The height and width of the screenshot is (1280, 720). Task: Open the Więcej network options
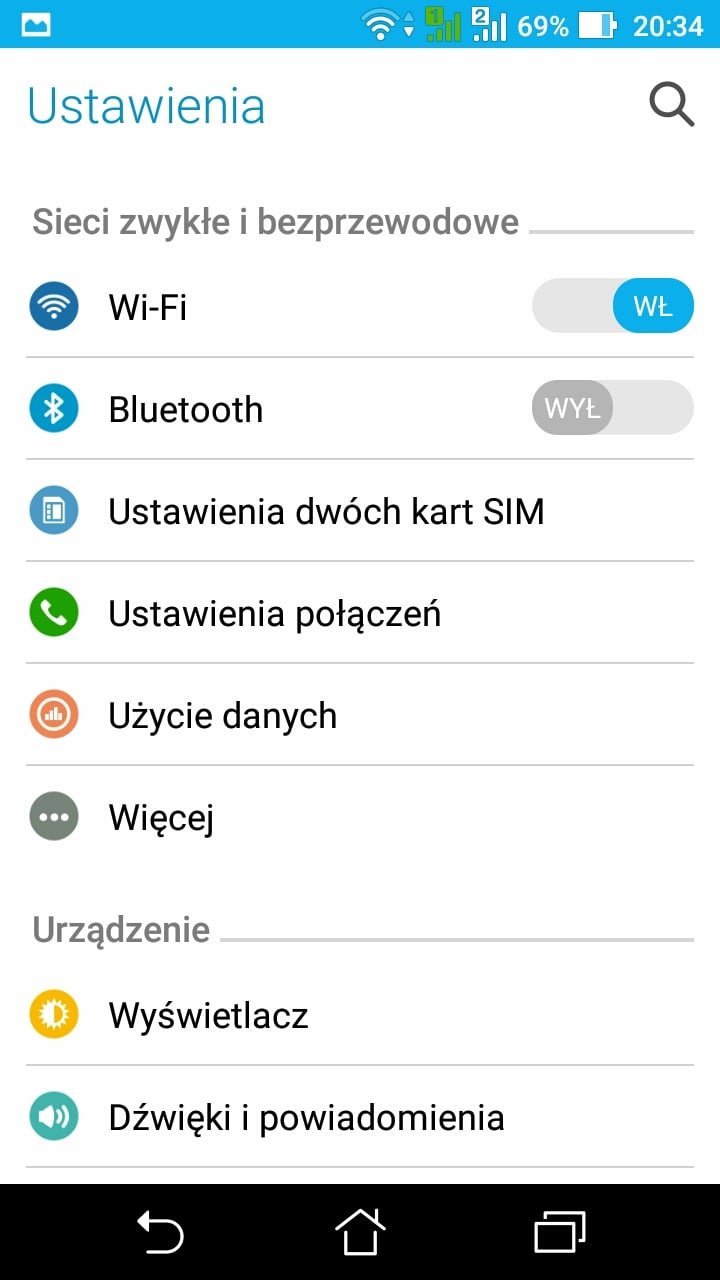pyautogui.click(x=161, y=818)
